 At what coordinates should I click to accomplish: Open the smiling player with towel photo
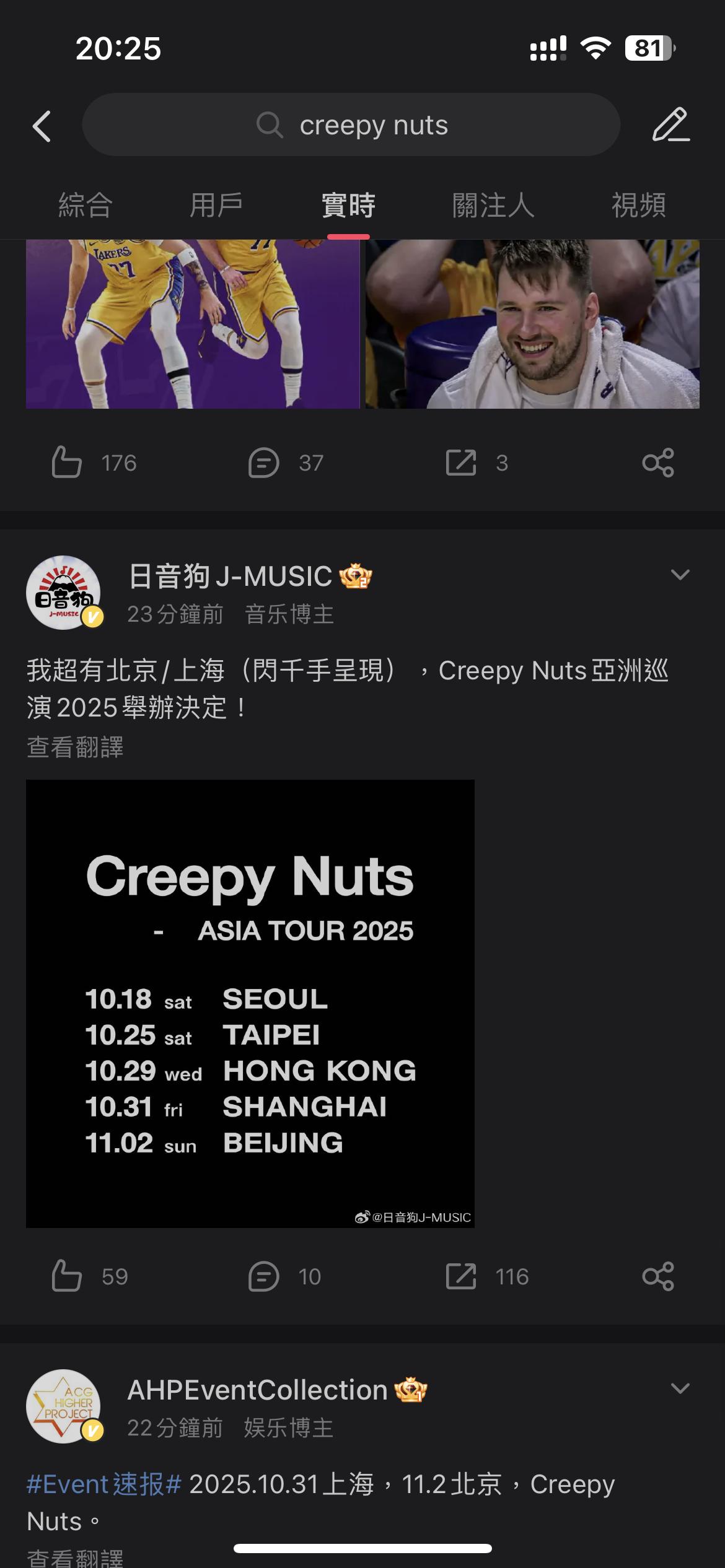point(532,324)
